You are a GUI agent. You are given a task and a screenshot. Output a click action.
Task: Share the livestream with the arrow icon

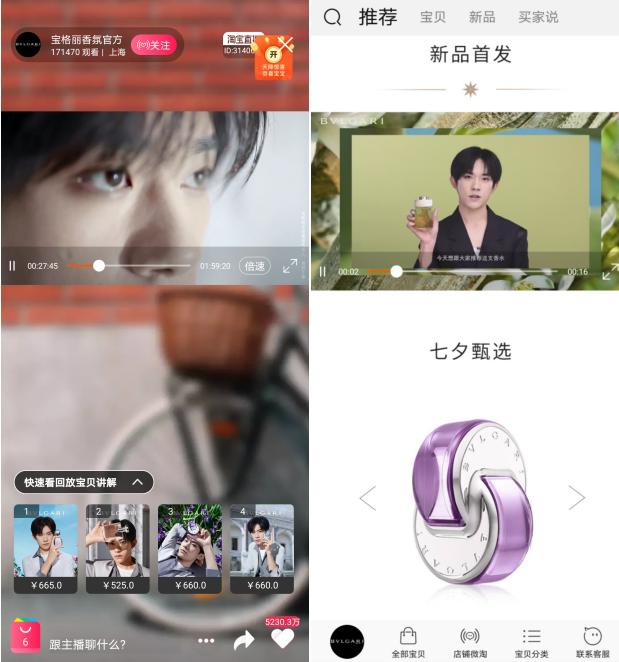(x=244, y=640)
